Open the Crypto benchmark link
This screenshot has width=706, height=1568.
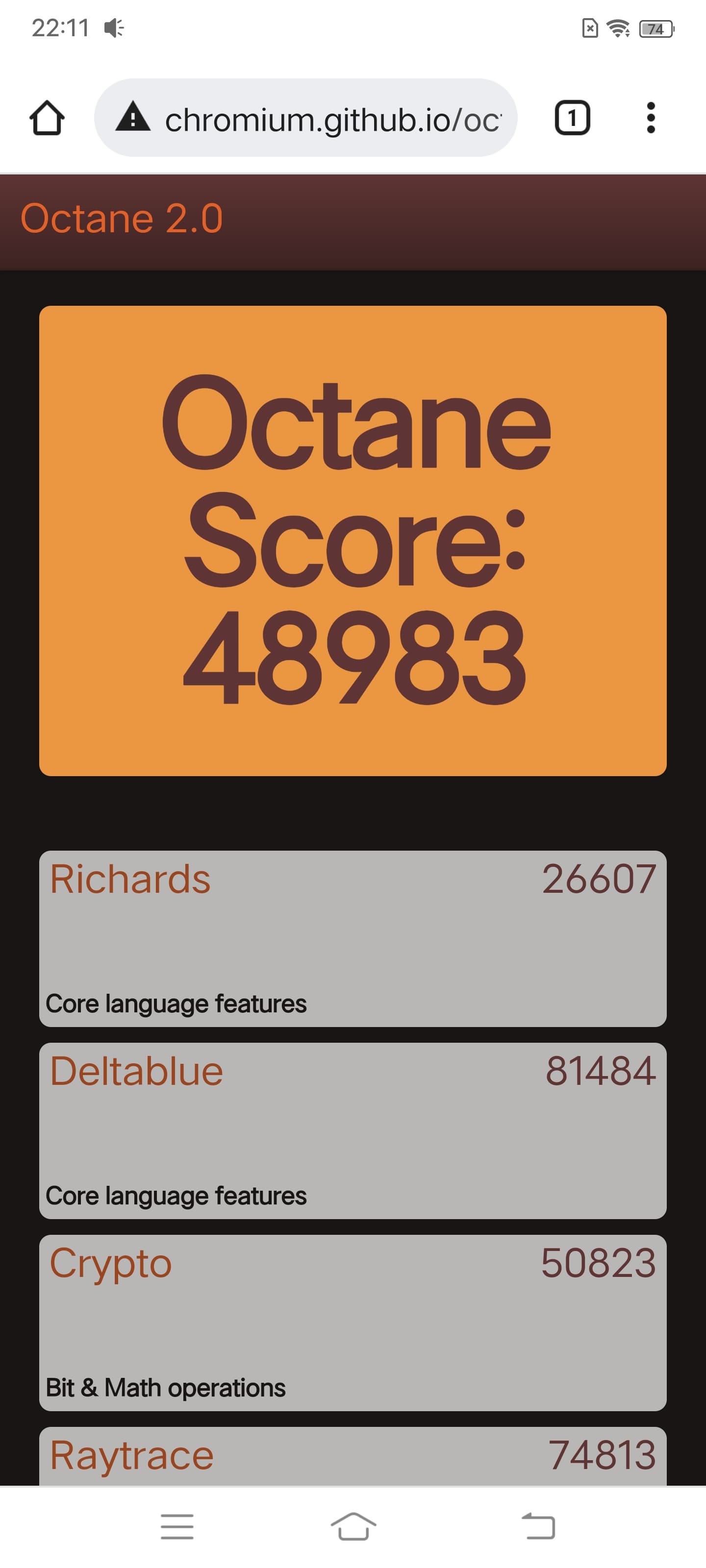point(111,1263)
